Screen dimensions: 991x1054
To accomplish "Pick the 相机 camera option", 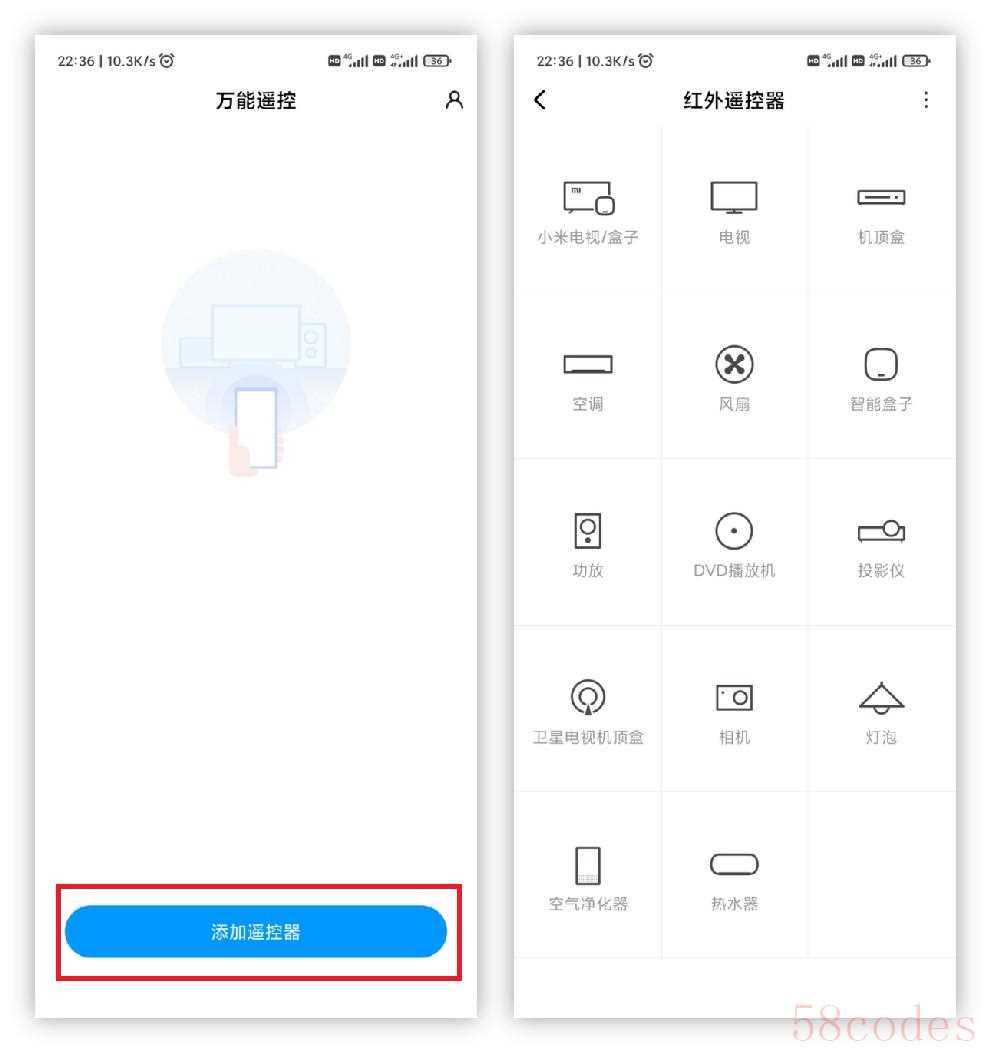I will pos(734,710).
